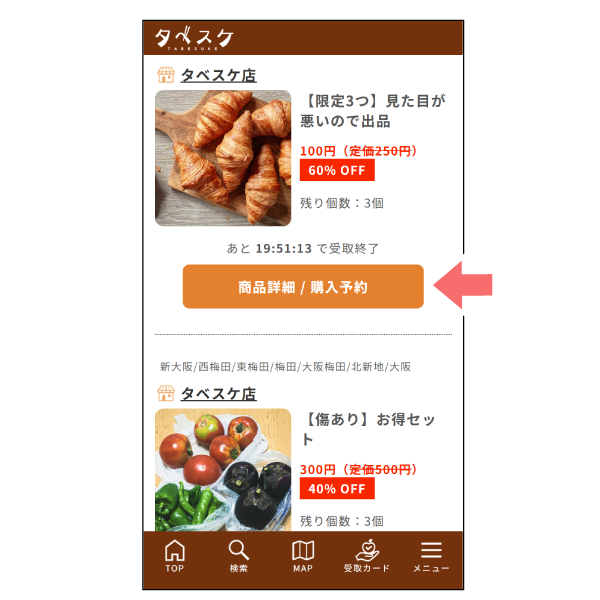
Task: View the vegetable set product photo
Action: pyautogui.click(x=223, y=469)
